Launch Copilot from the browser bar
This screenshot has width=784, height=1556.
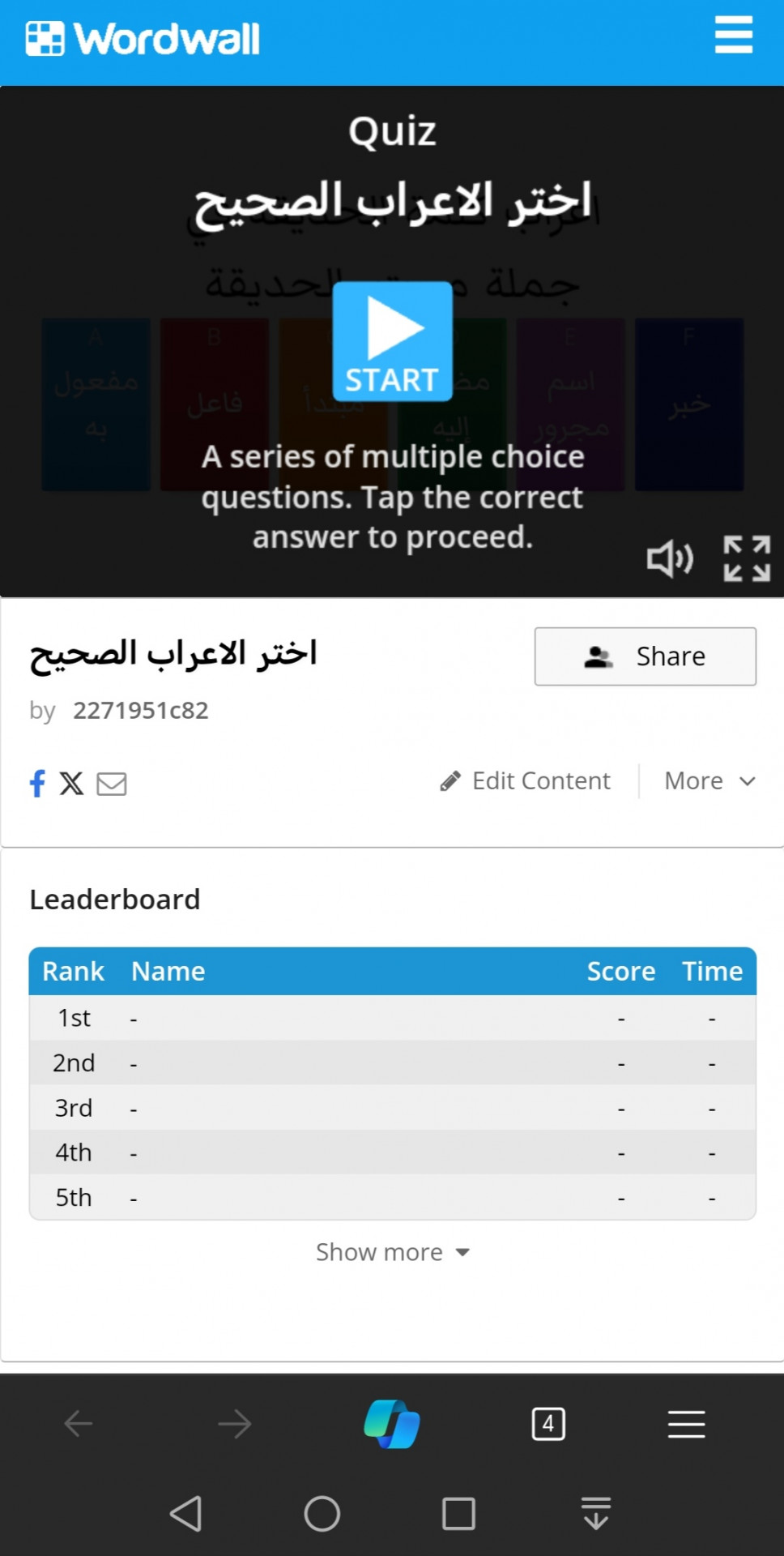click(392, 1424)
